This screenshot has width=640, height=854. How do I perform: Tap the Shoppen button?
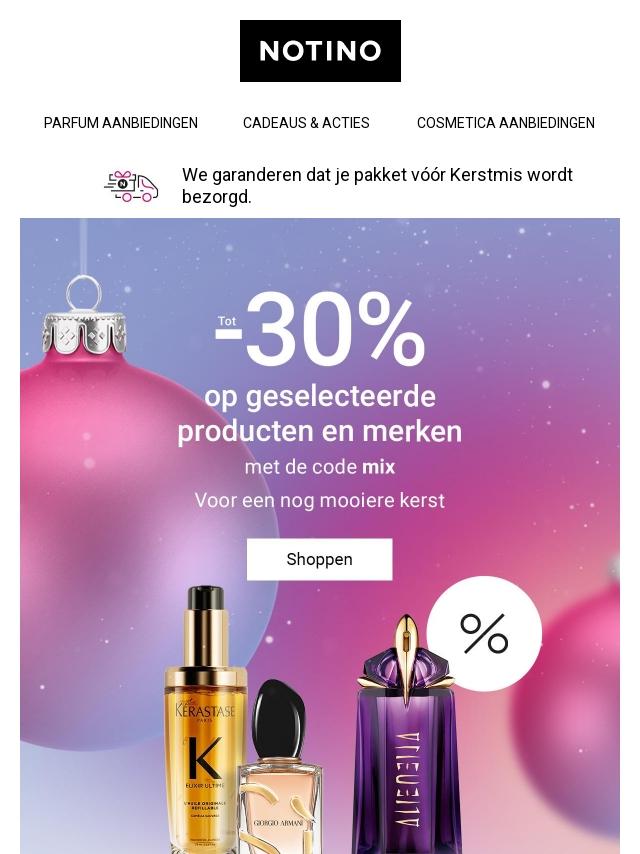[x=319, y=559]
